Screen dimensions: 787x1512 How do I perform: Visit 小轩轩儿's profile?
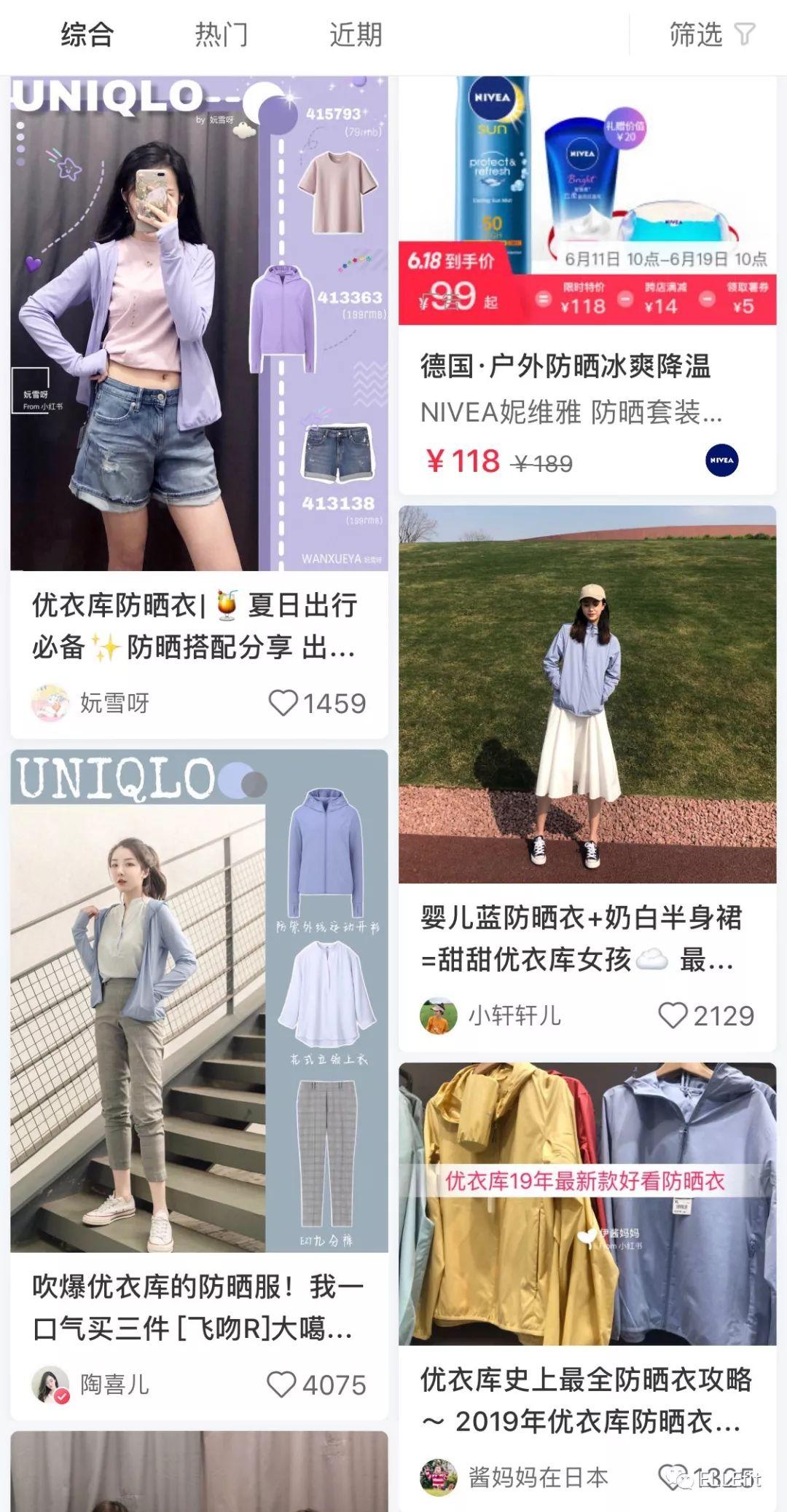(439, 1015)
